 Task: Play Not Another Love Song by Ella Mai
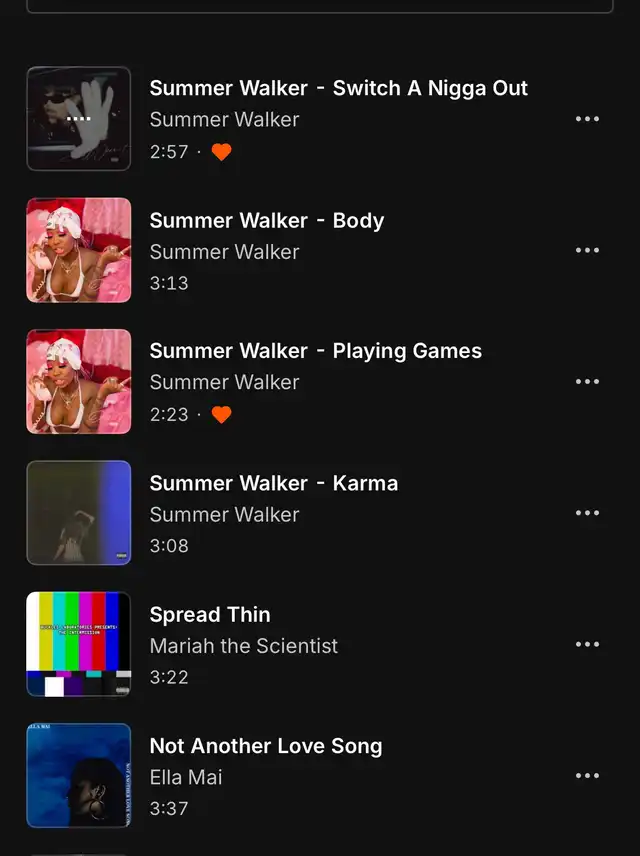pyautogui.click(x=265, y=746)
